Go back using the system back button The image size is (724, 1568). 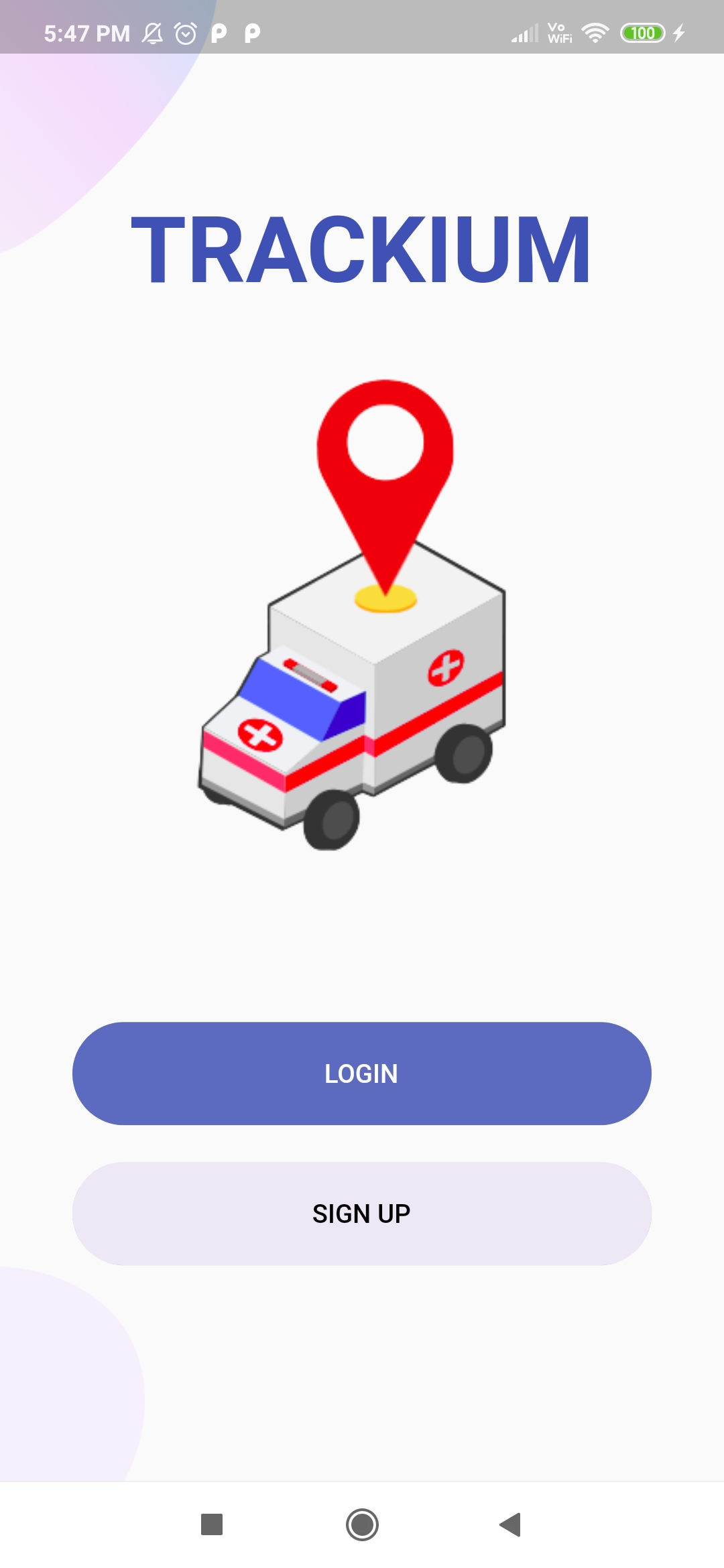point(511,1524)
